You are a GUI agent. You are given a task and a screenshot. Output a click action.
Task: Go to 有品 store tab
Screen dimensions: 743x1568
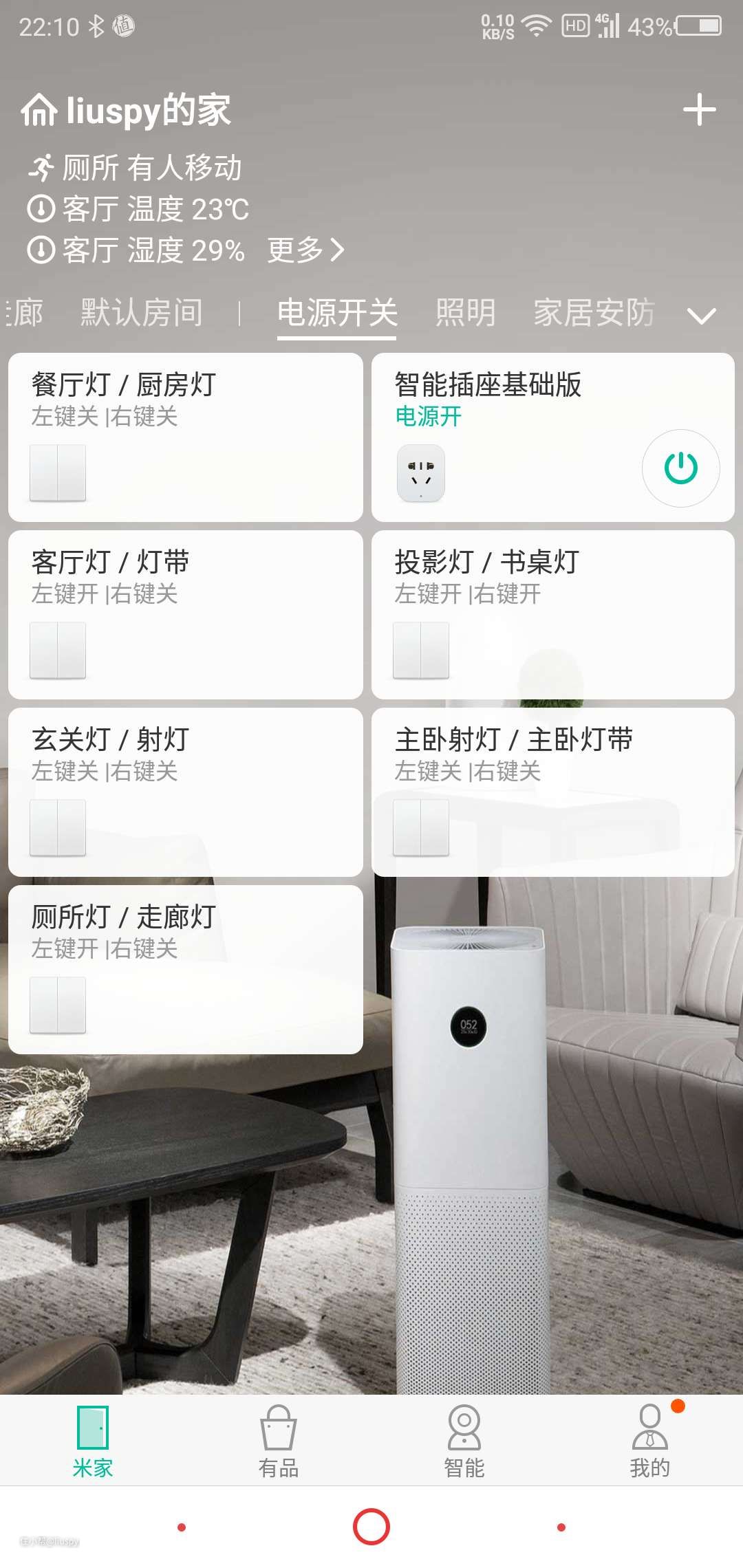(x=278, y=1441)
